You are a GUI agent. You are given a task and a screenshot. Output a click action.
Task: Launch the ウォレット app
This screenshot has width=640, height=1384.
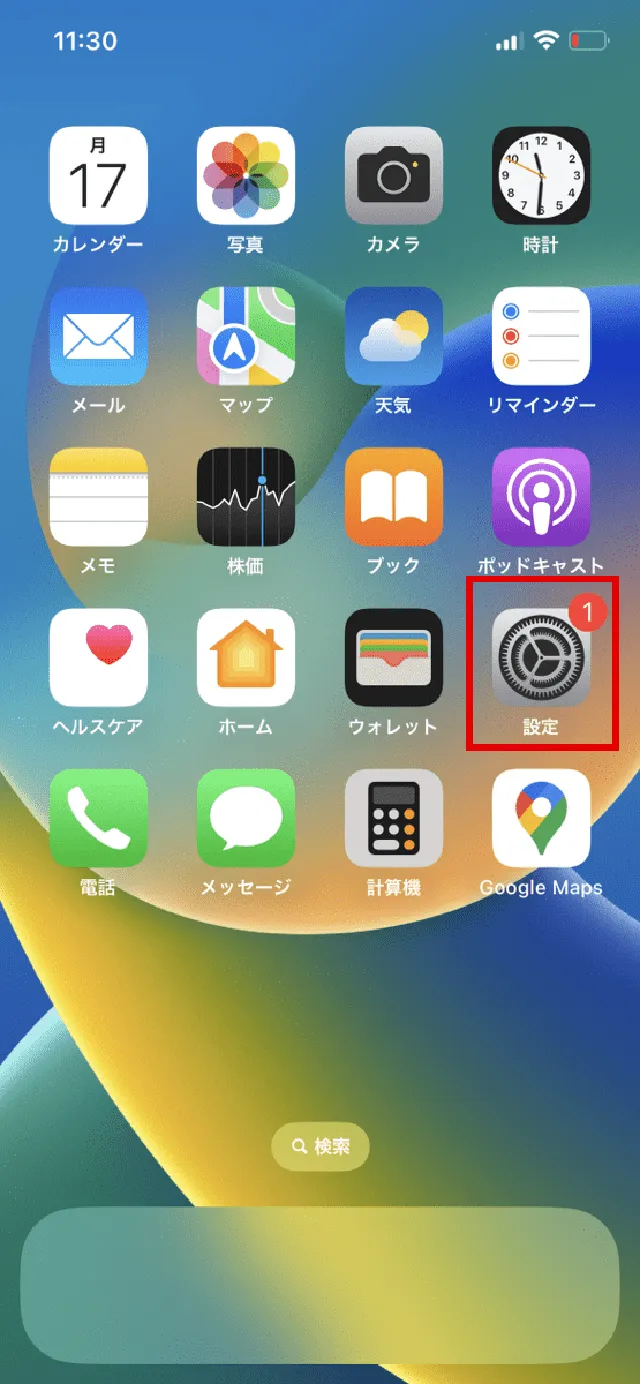coord(394,658)
